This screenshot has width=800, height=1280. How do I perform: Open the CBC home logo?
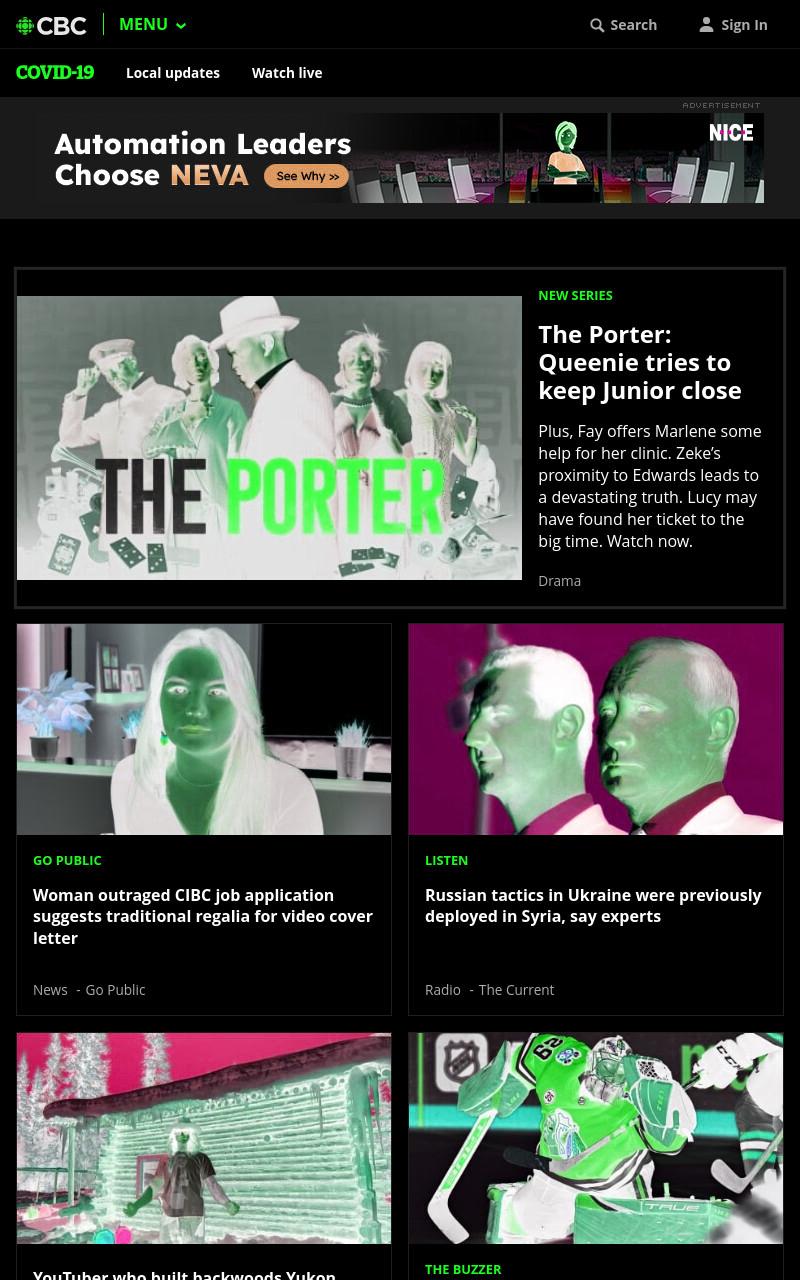(51, 25)
